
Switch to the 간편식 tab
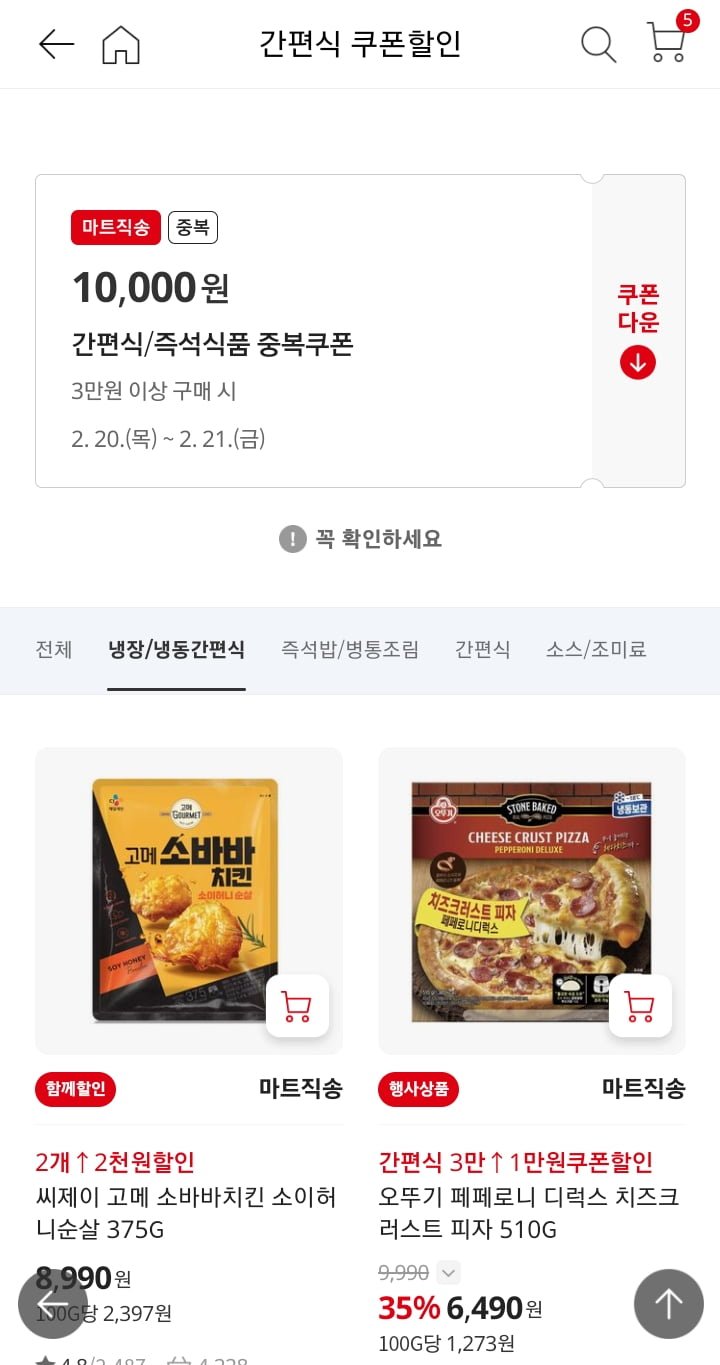click(x=483, y=649)
